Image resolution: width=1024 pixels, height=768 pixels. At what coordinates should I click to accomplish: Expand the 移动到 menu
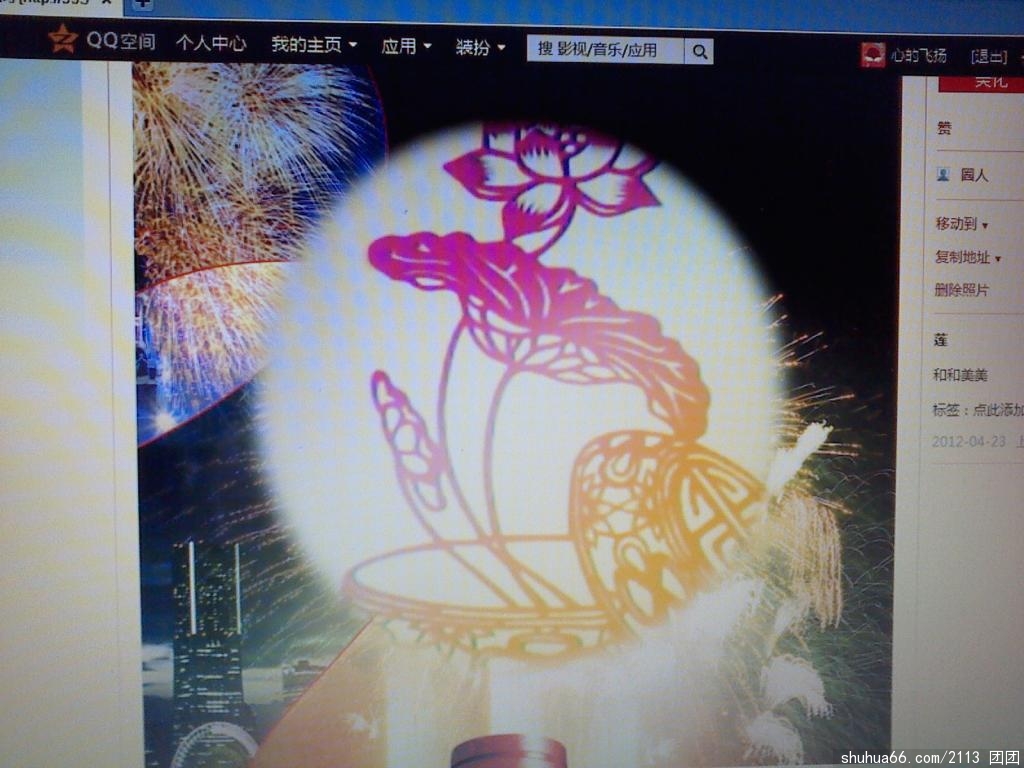click(961, 224)
